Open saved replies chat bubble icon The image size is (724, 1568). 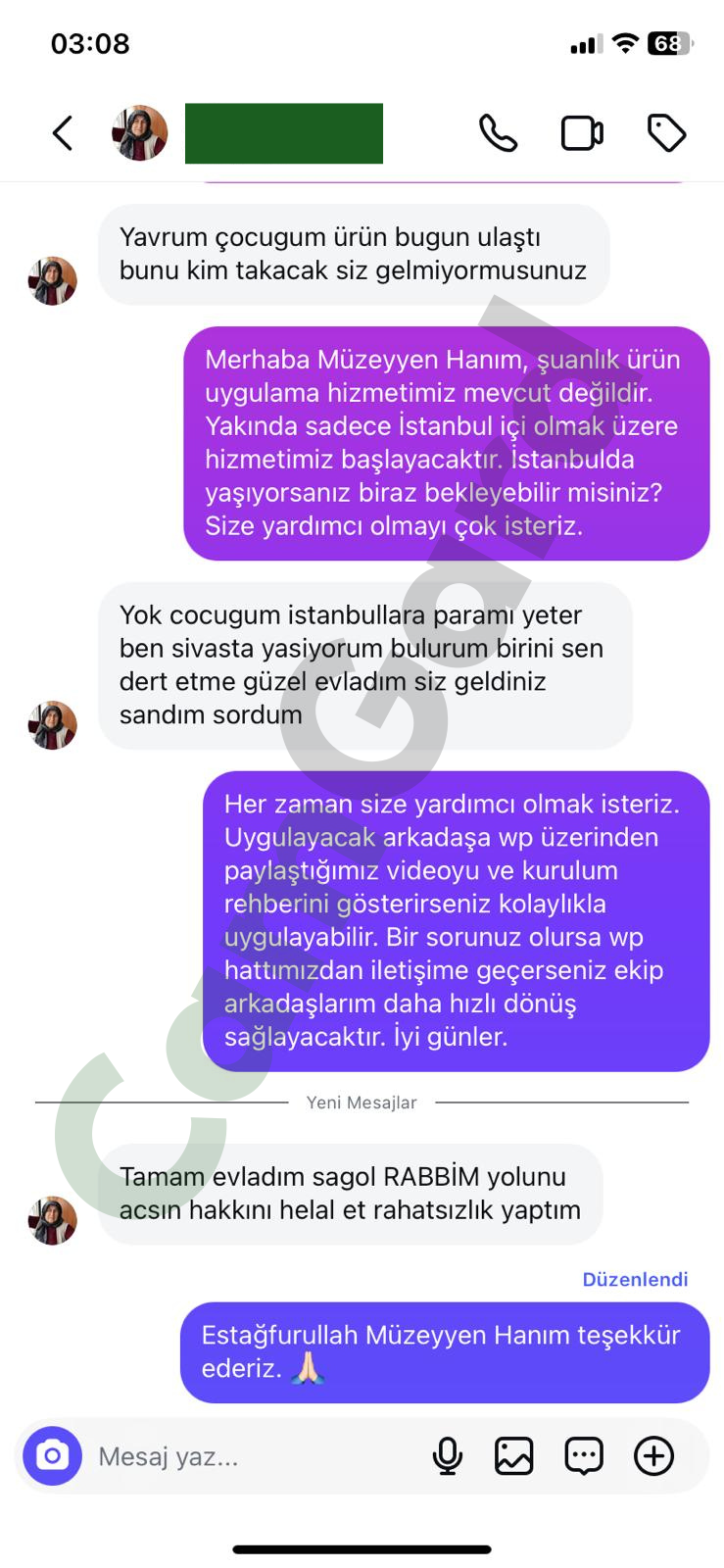click(x=584, y=1456)
